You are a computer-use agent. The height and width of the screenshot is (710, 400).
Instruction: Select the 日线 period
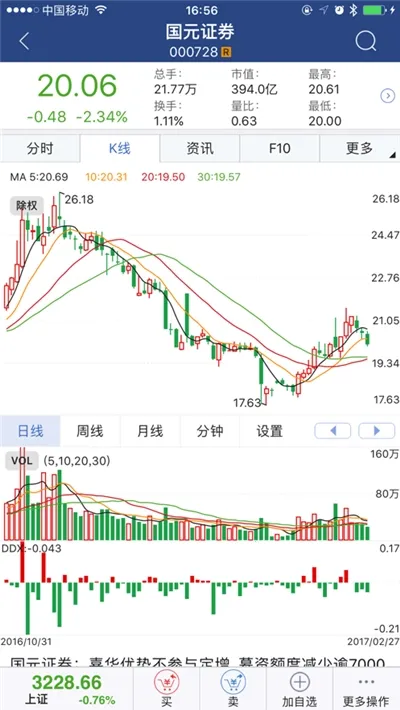30,431
